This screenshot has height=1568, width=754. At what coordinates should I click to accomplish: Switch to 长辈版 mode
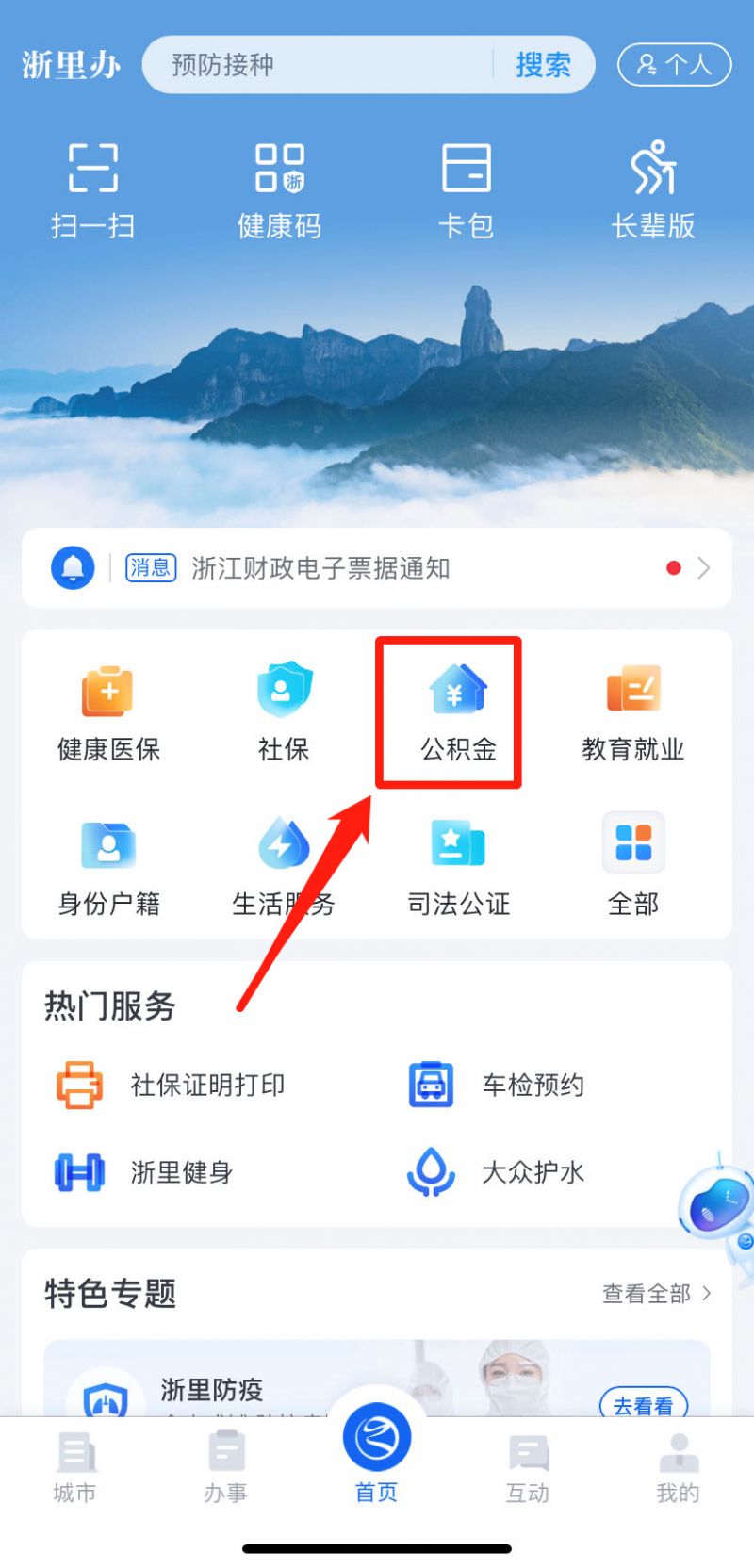653,190
